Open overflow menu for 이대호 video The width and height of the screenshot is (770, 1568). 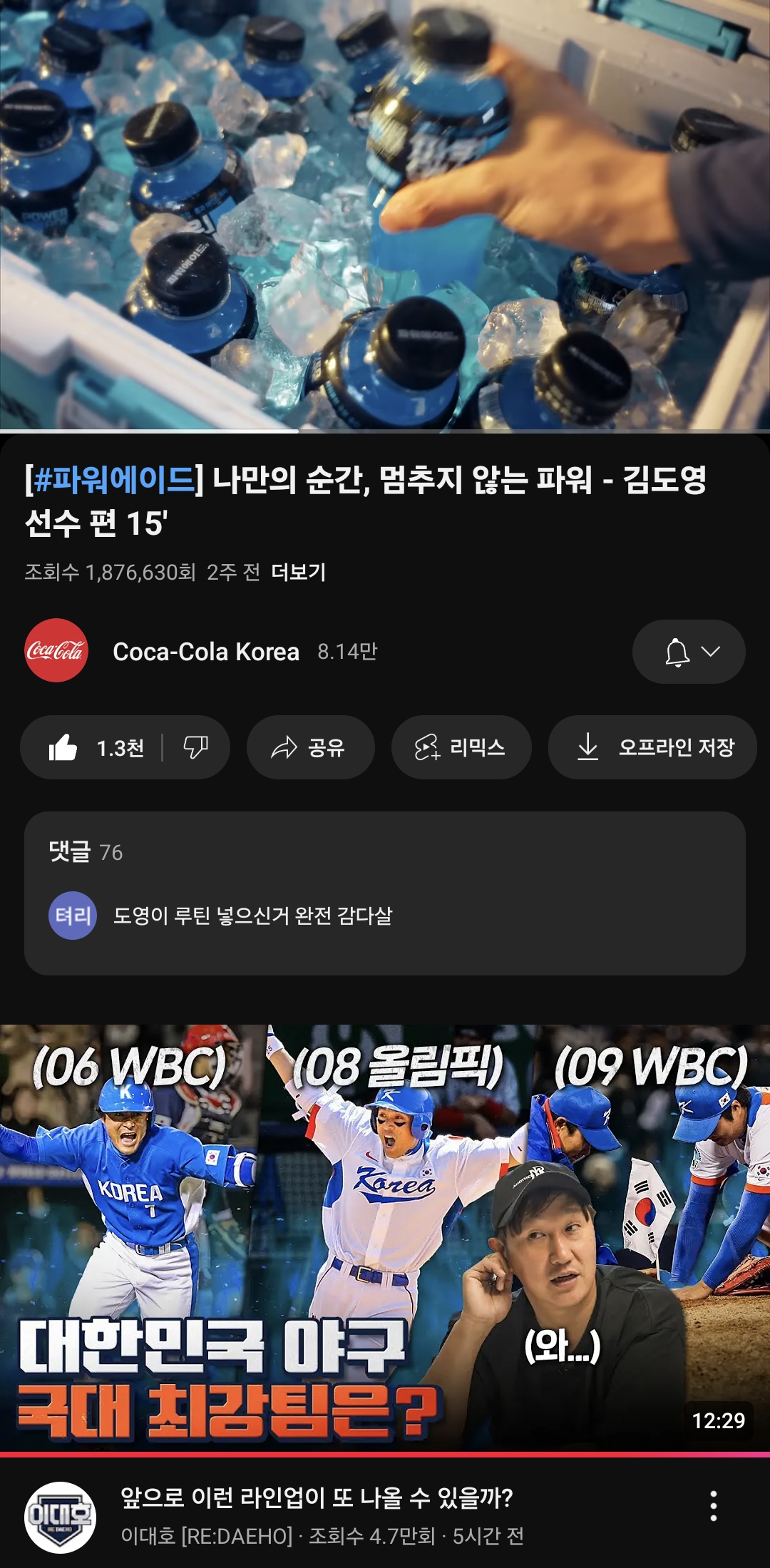tap(713, 1506)
